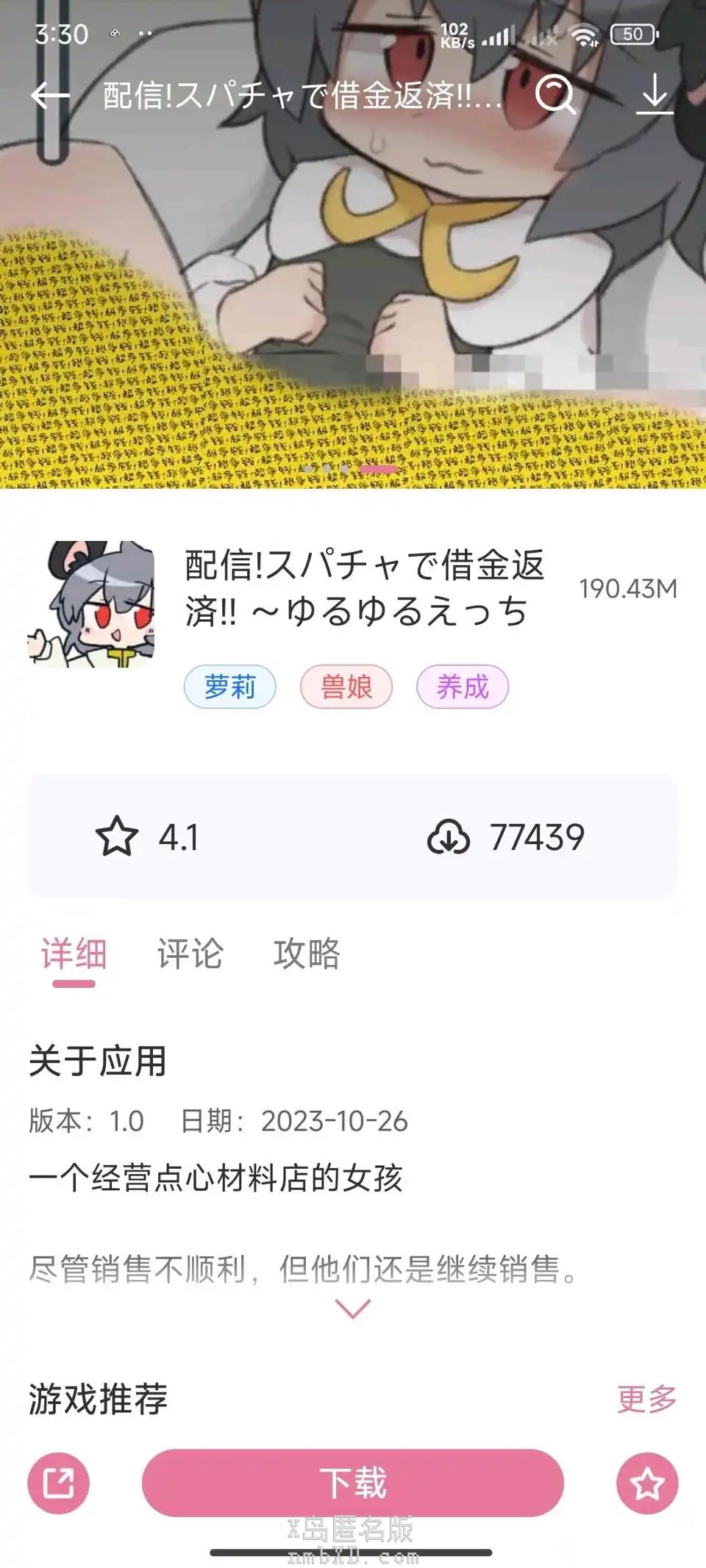
Task: Select the 萝莉 tag chip
Action: pos(229,687)
